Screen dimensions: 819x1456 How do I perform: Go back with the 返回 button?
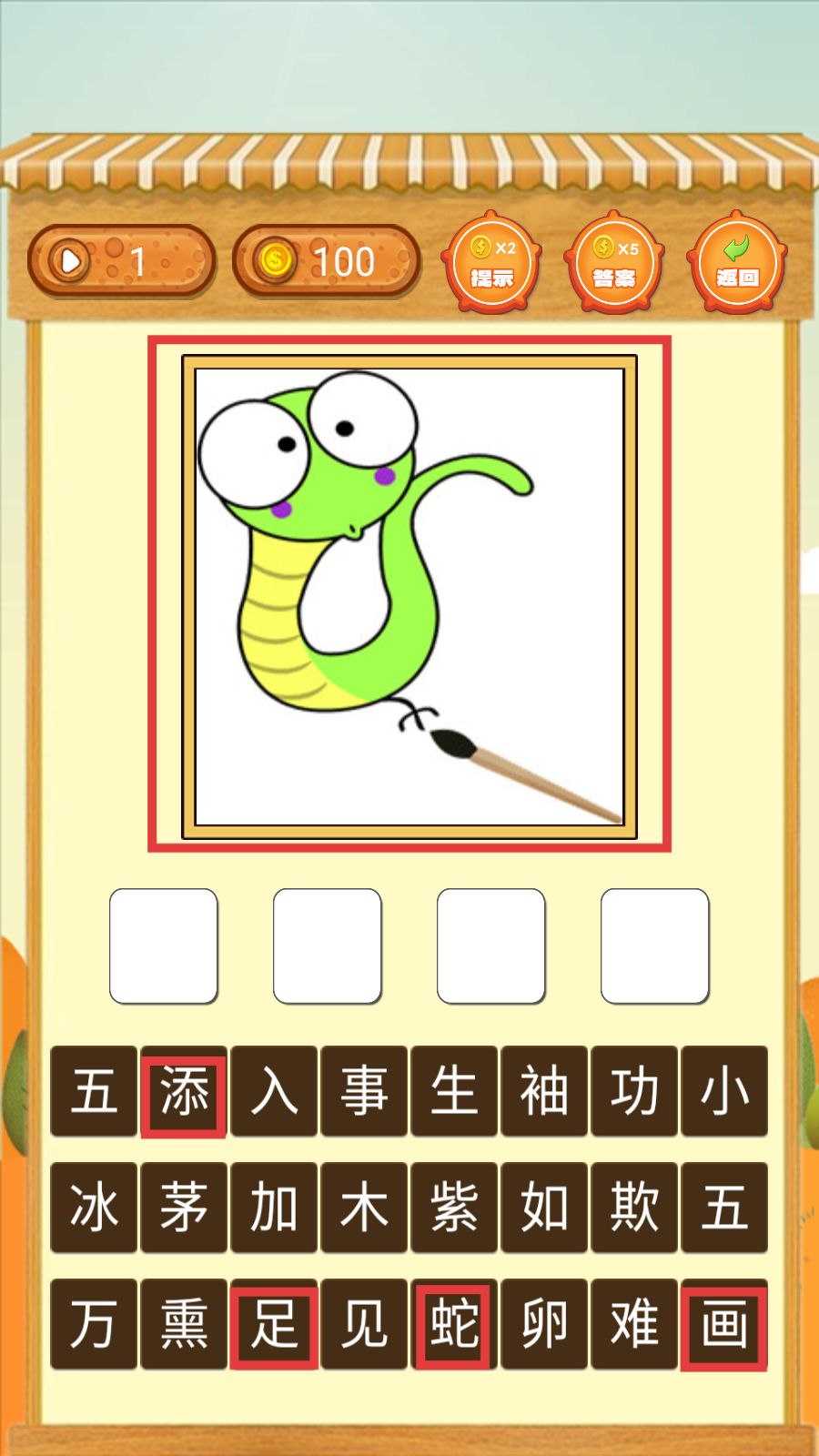click(x=737, y=264)
